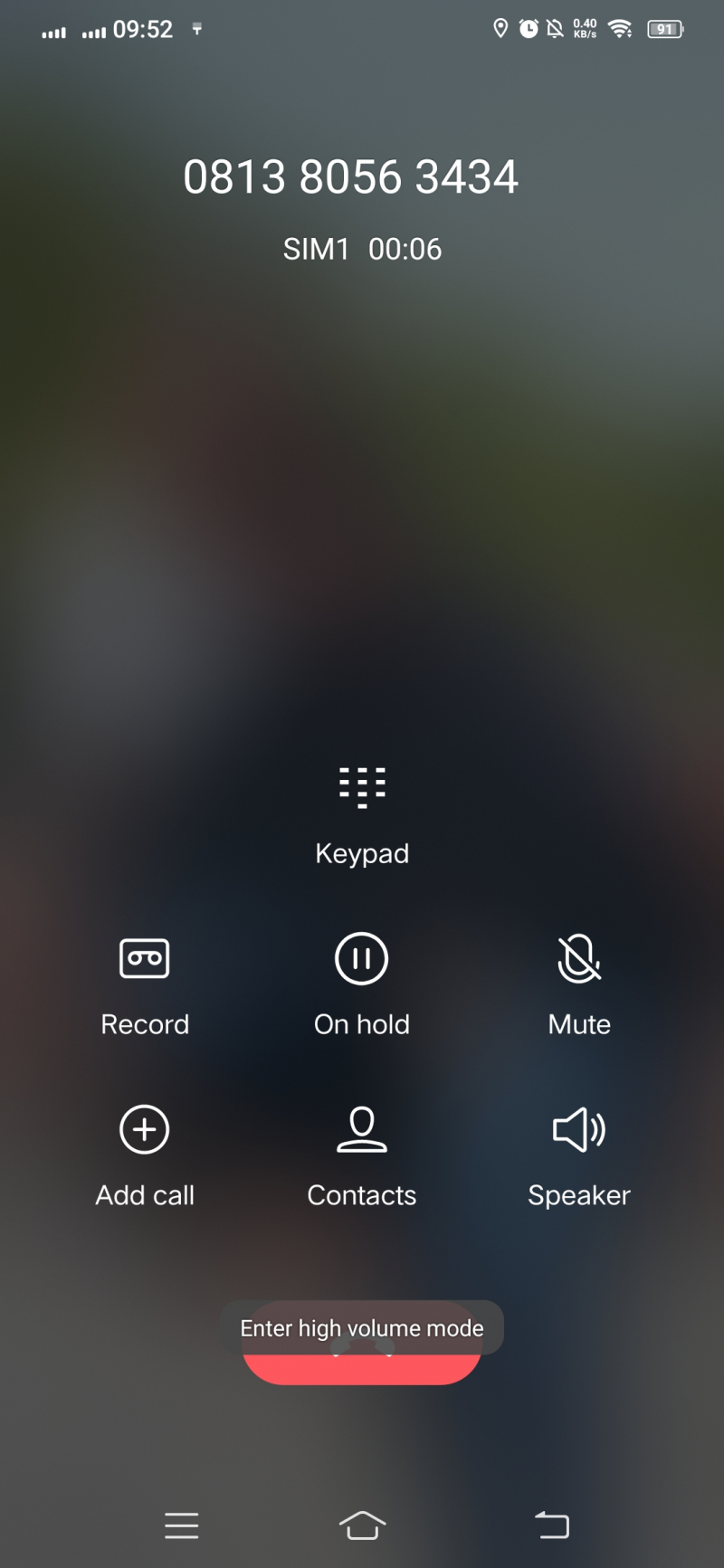Go to the home screen

click(x=362, y=1525)
